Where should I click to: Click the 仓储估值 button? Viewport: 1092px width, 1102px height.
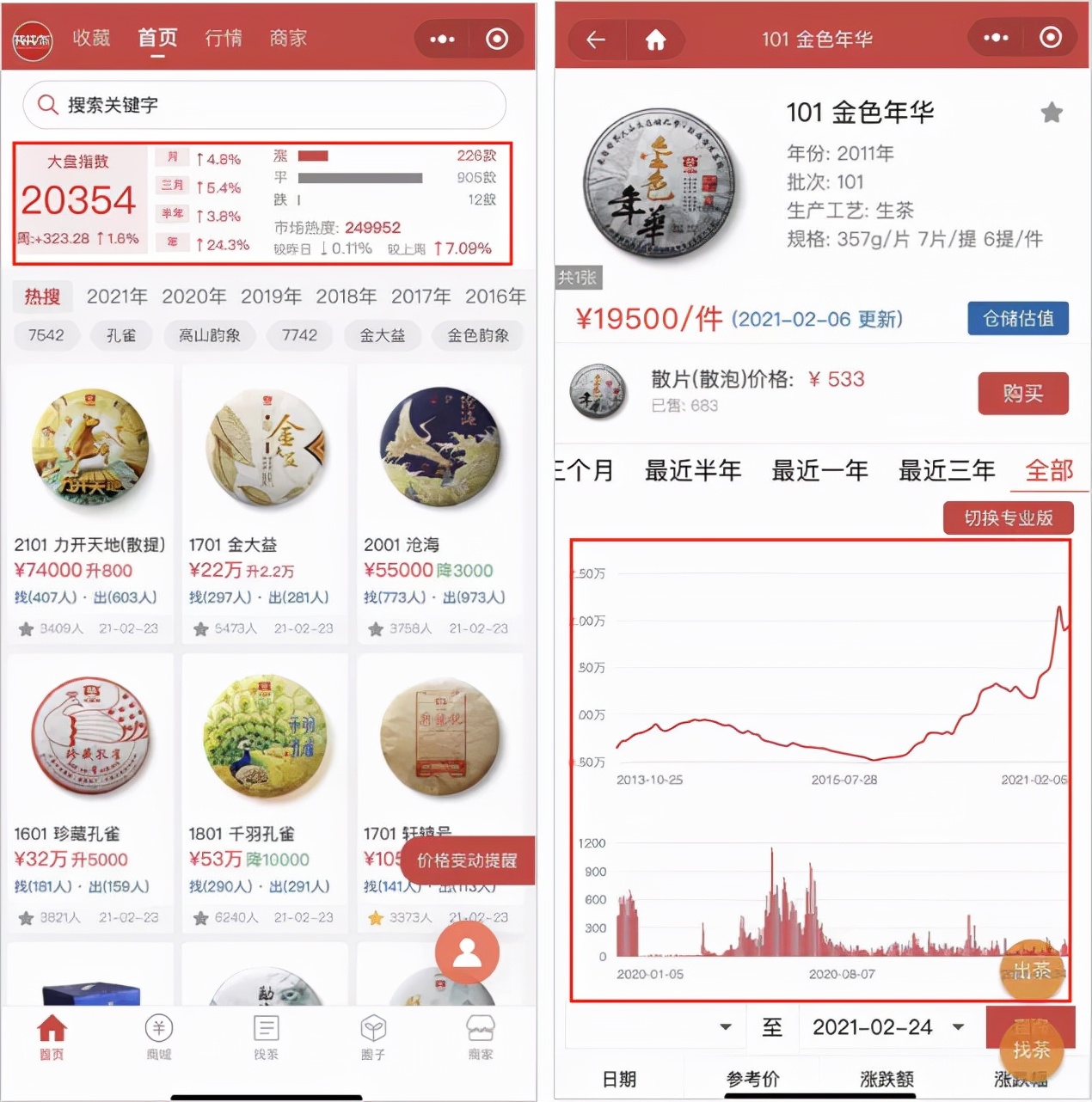click(1018, 318)
